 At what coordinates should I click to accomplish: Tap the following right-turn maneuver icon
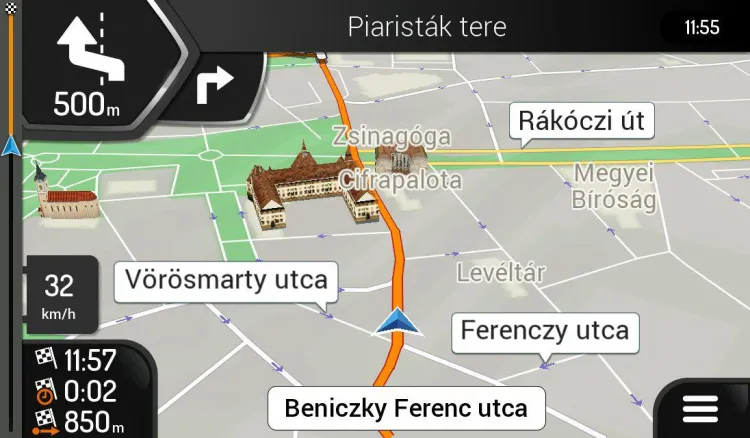214,86
